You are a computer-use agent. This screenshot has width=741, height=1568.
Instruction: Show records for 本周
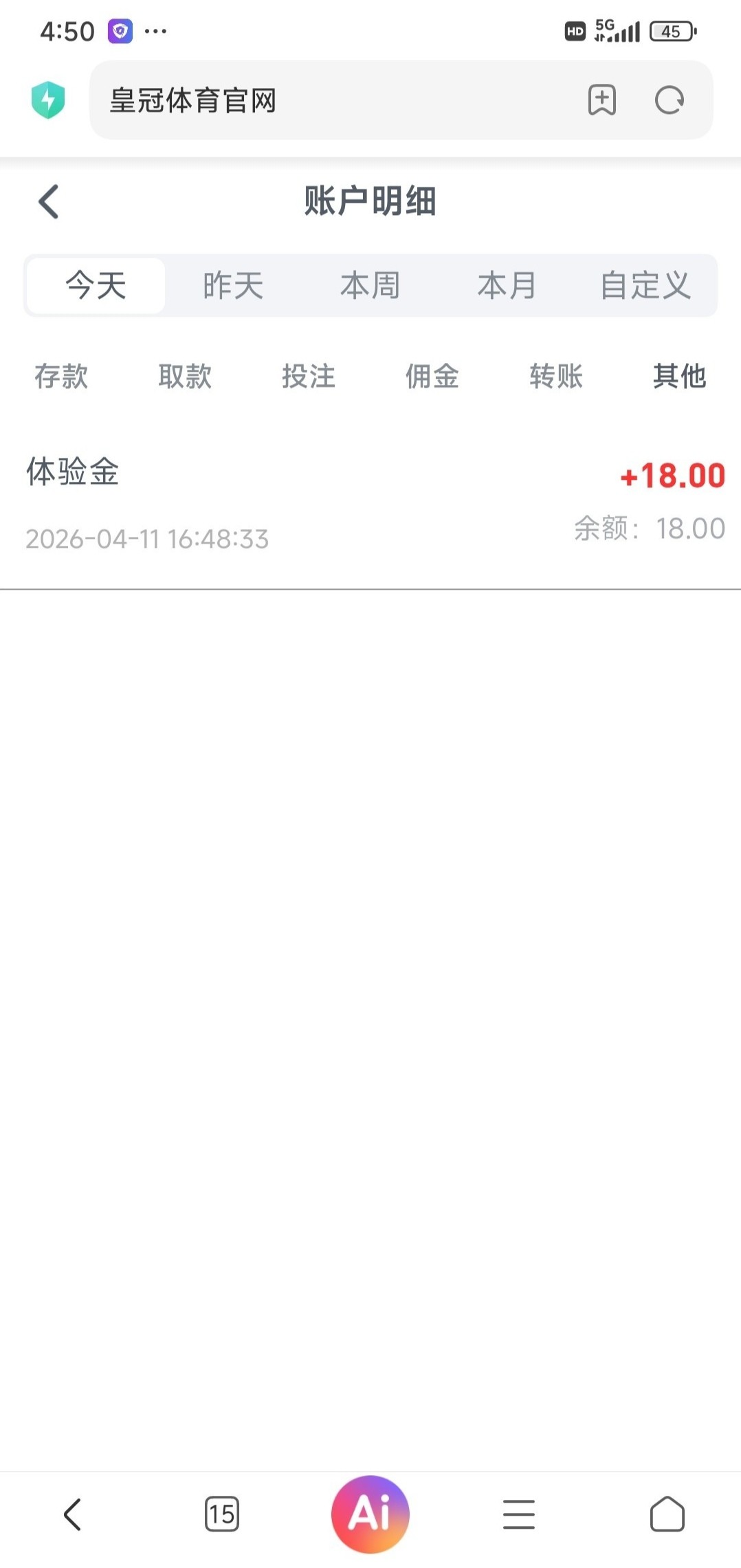[370, 285]
